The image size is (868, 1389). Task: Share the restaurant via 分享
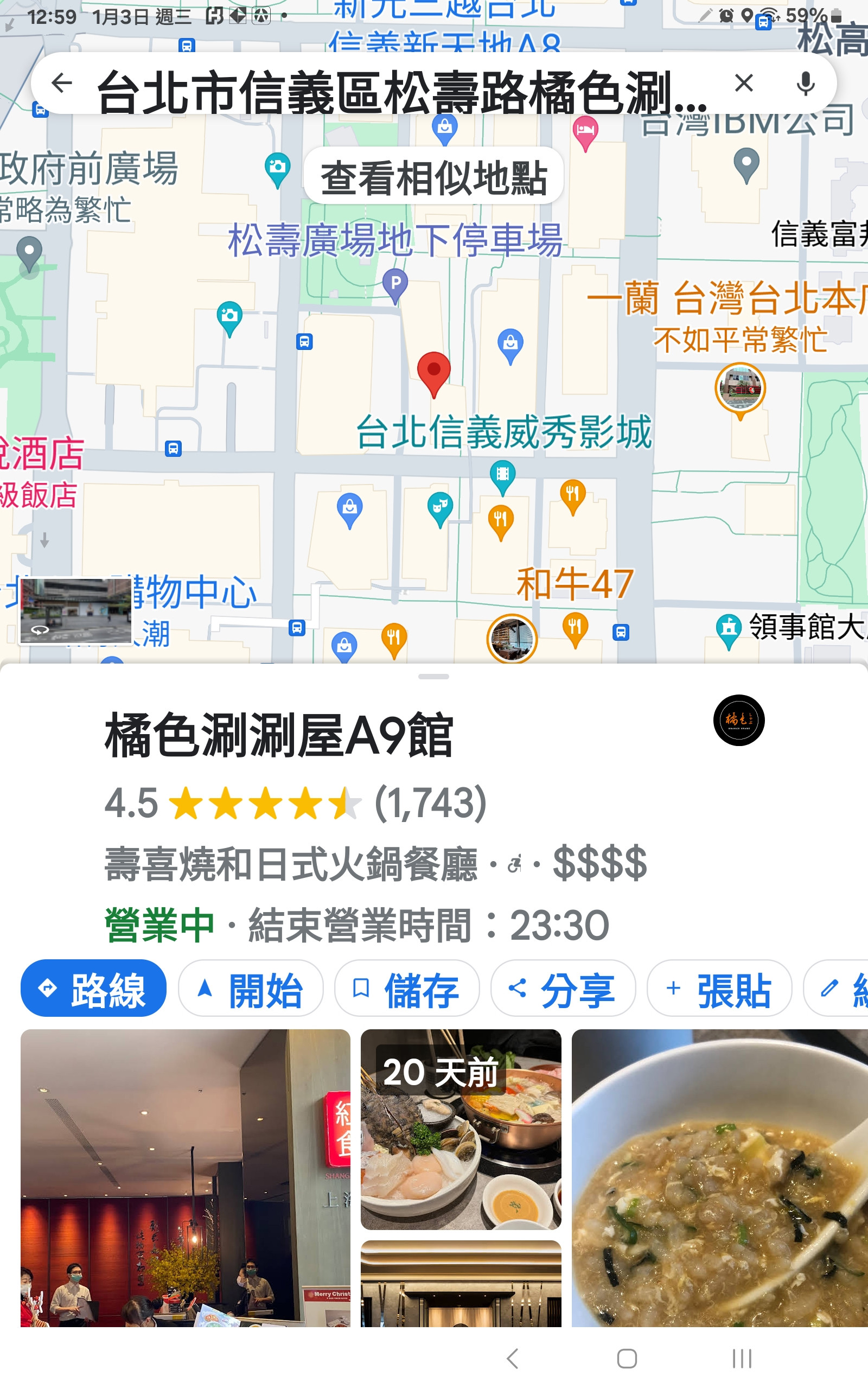tap(563, 988)
